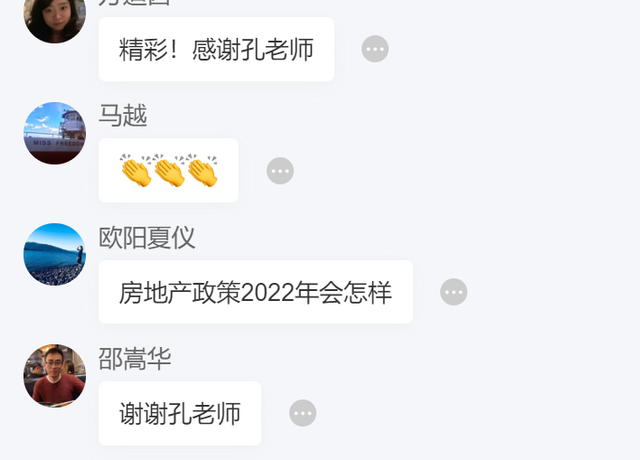Open more options for 房地产政策2022年会怎样 message

click(x=454, y=292)
